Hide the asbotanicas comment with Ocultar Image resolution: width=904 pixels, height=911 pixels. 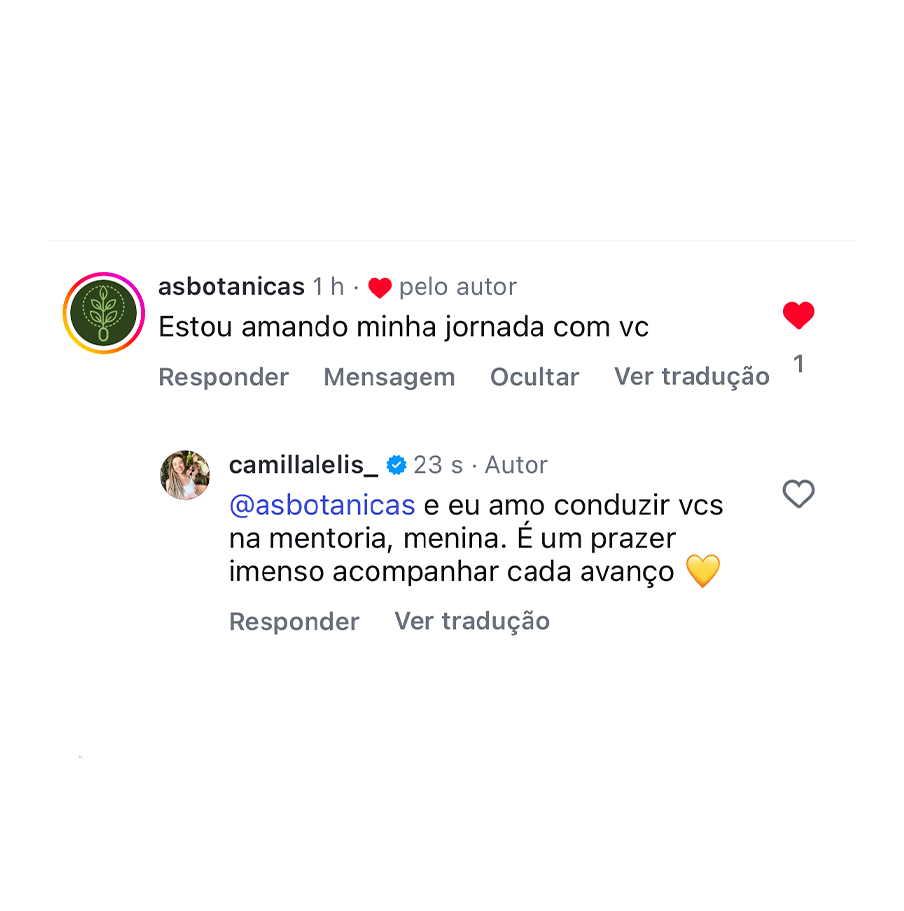pos(534,377)
